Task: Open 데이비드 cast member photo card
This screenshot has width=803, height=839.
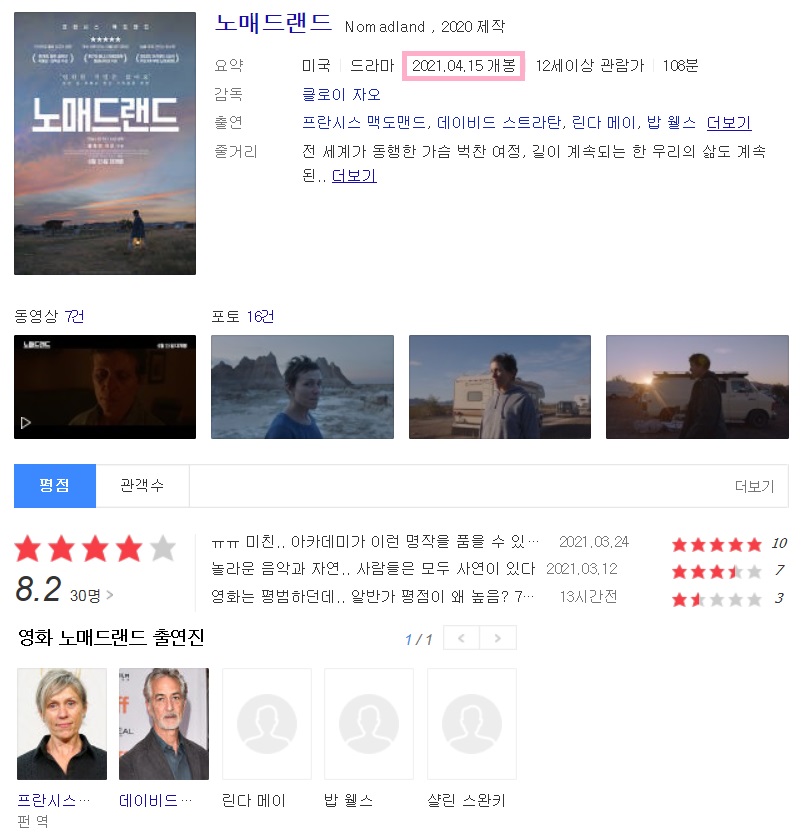Action: (x=164, y=724)
